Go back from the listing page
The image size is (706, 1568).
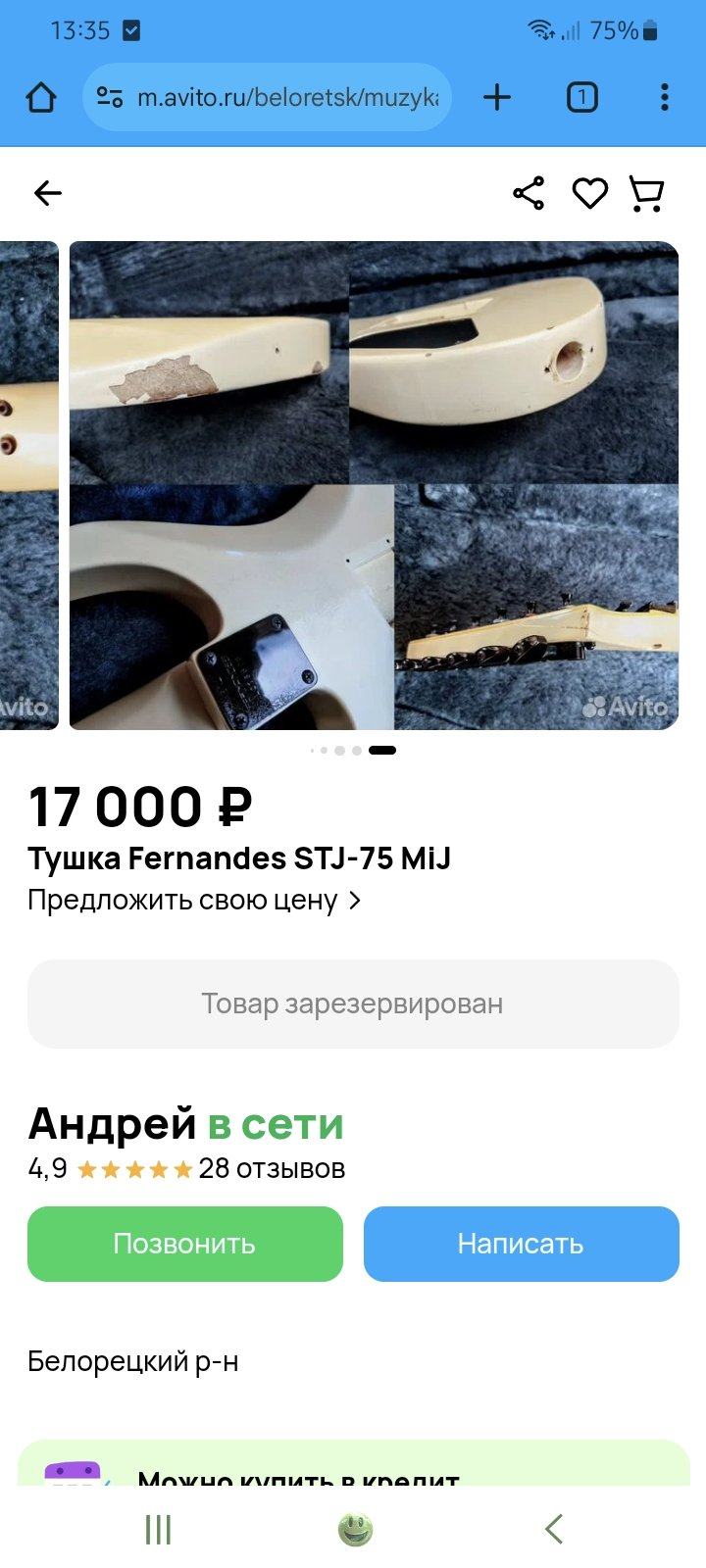tap(47, 193)
